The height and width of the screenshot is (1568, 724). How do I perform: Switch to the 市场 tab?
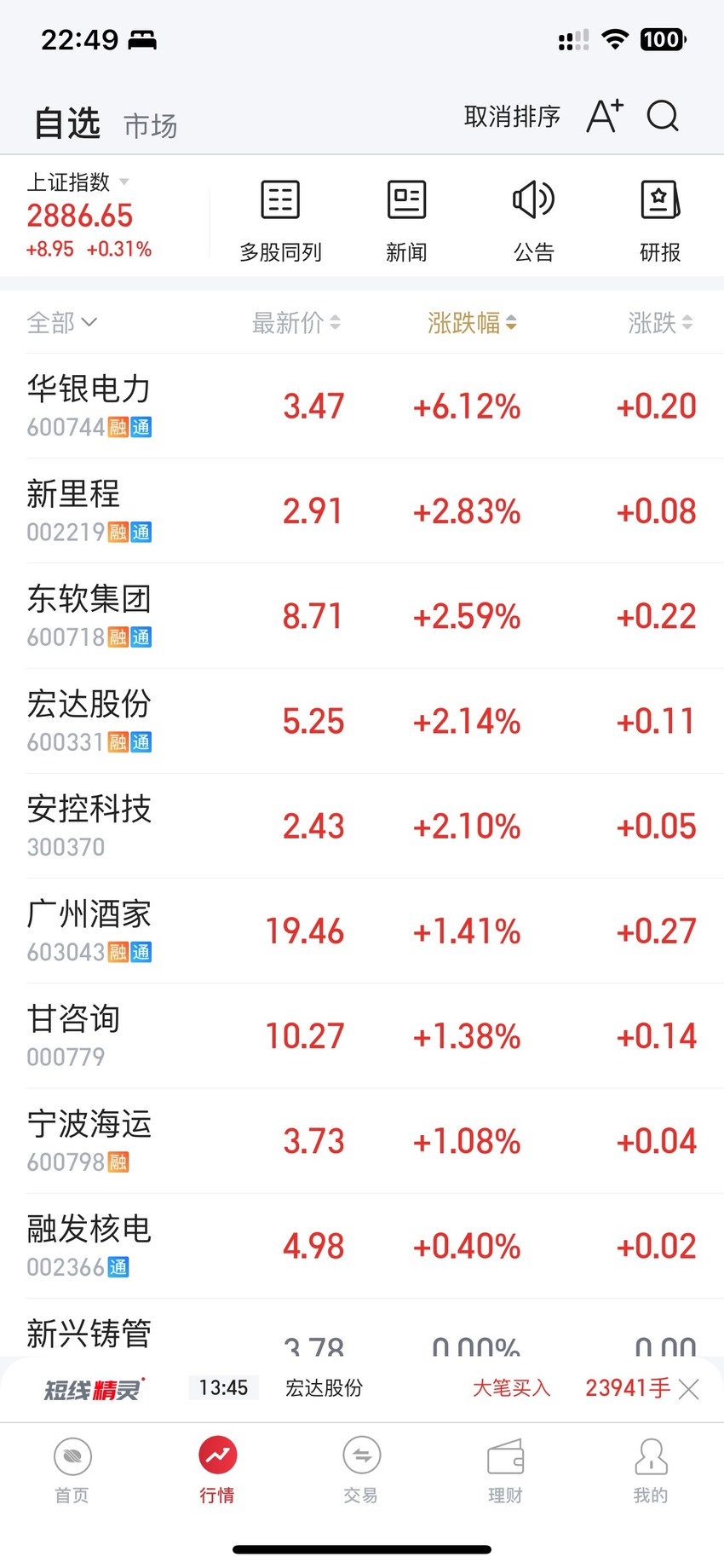point(151,126)
